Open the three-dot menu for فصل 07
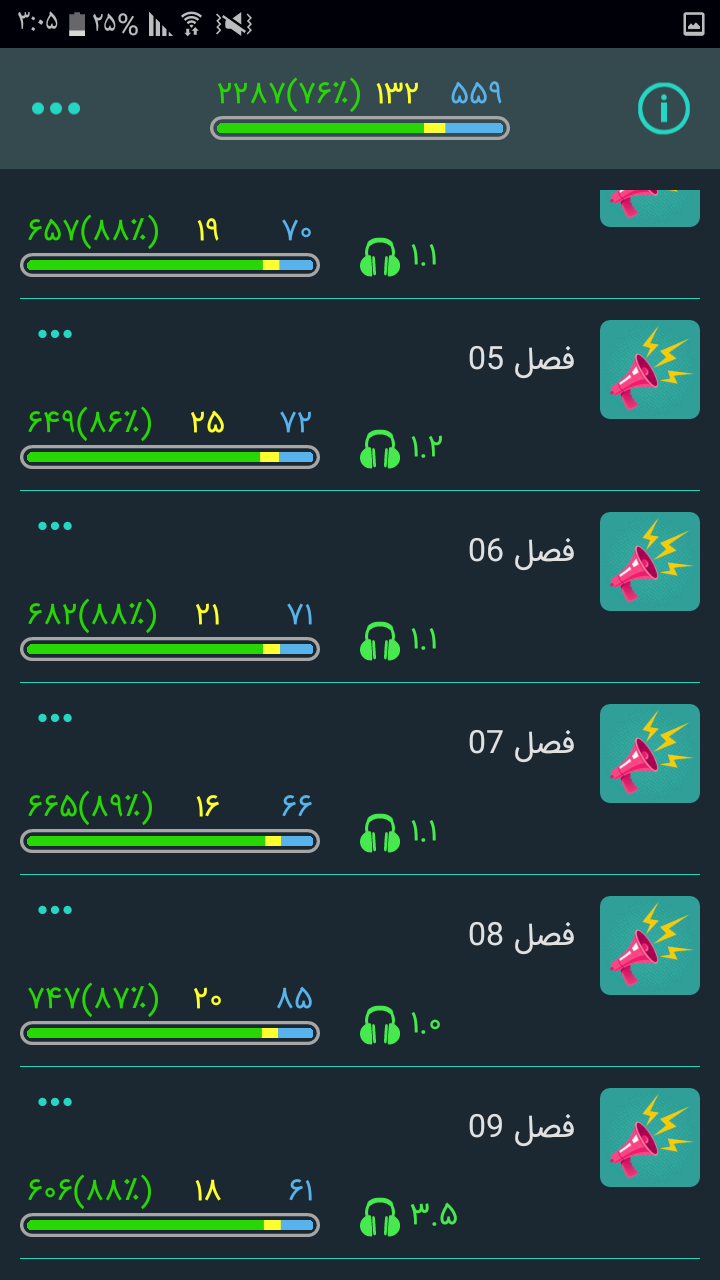Image resolution: width=720 pixels, height=1280 pixels. (55, 718)
